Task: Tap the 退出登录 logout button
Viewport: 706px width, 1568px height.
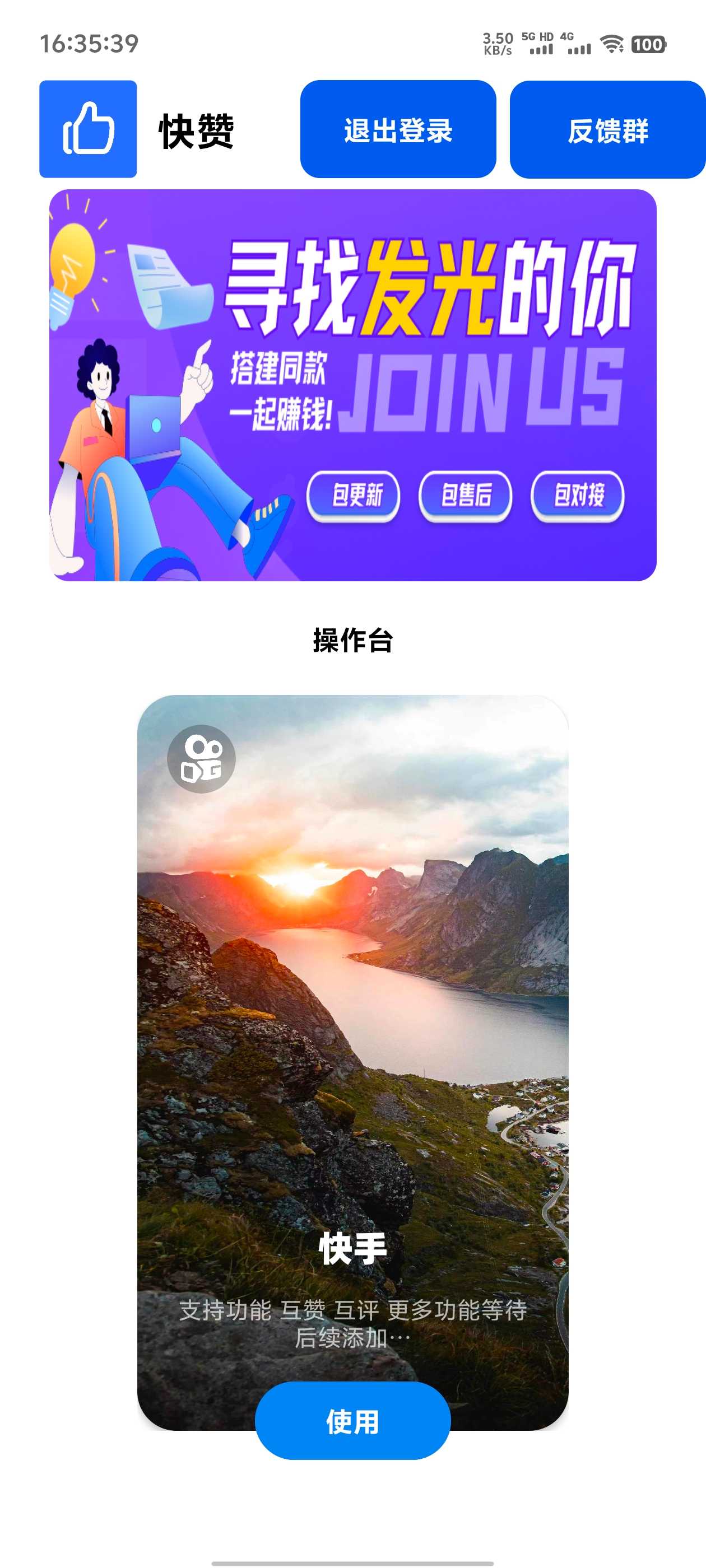Action: [398, 130]
